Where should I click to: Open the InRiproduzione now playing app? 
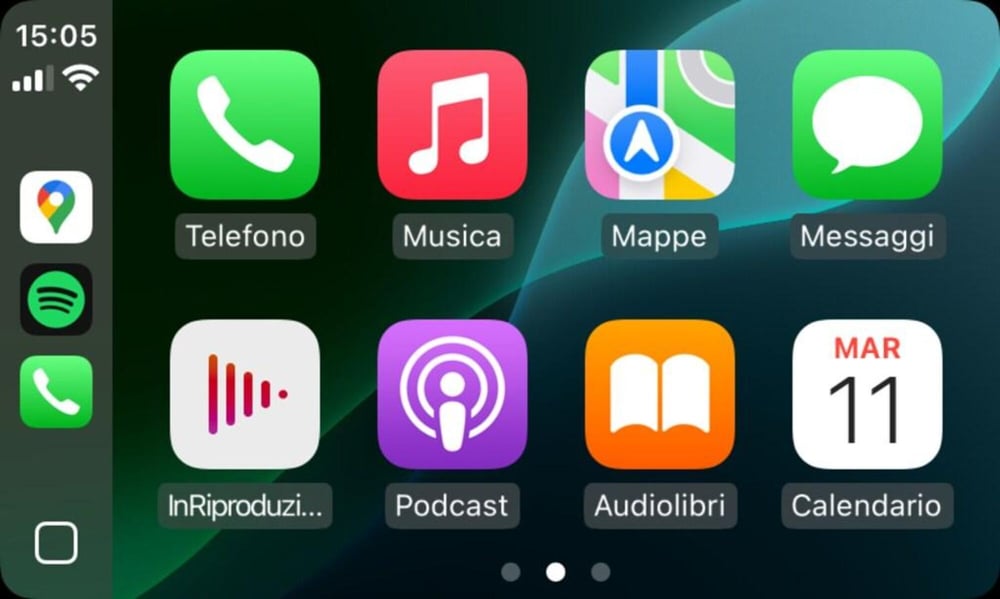click(x=245, y=394)
